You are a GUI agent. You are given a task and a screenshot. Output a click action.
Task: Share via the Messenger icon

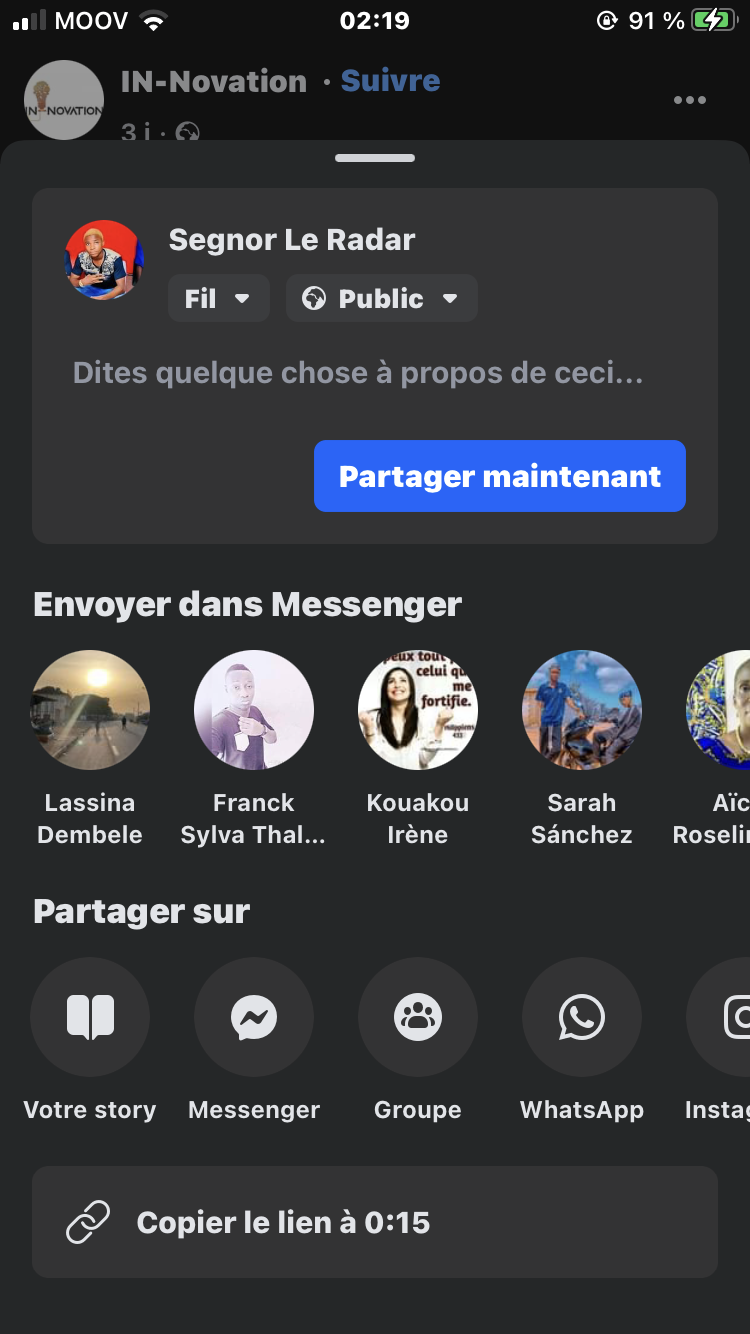point(254,1018)
